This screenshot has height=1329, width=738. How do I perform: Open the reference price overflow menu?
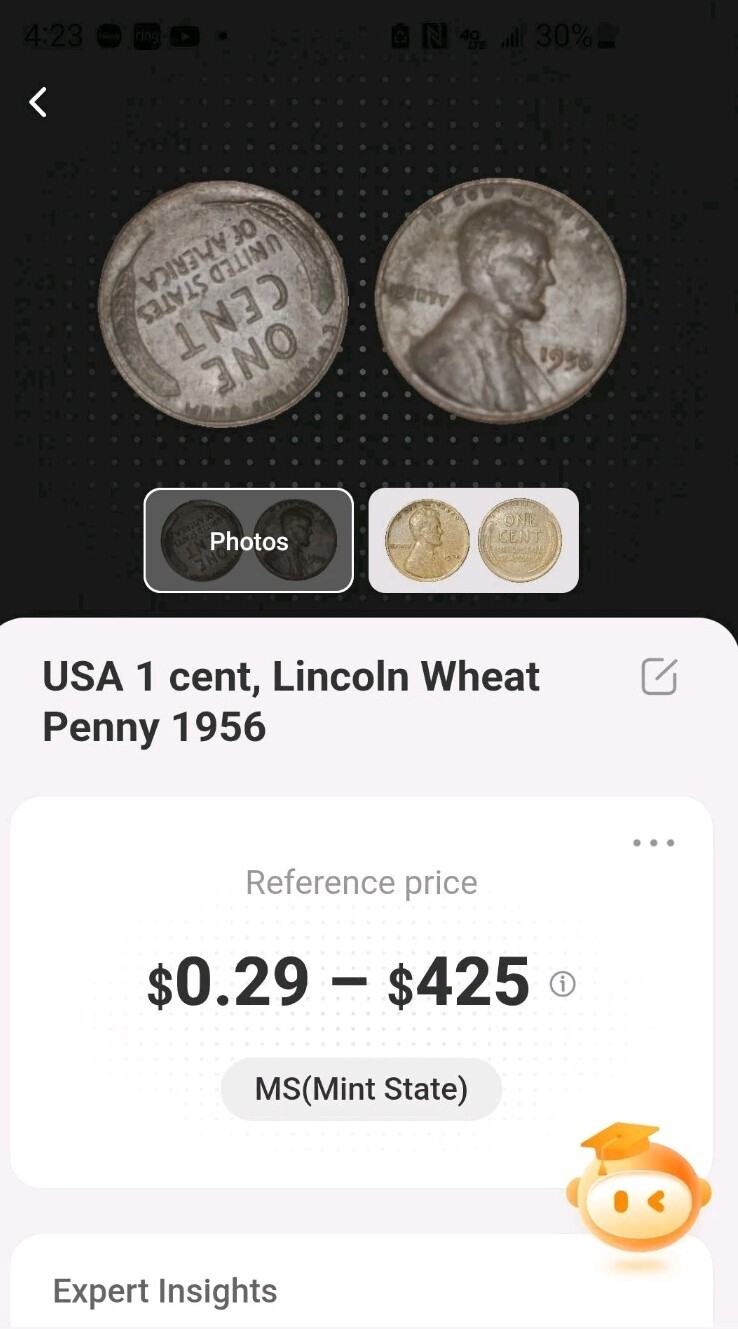tap(653, 843)
